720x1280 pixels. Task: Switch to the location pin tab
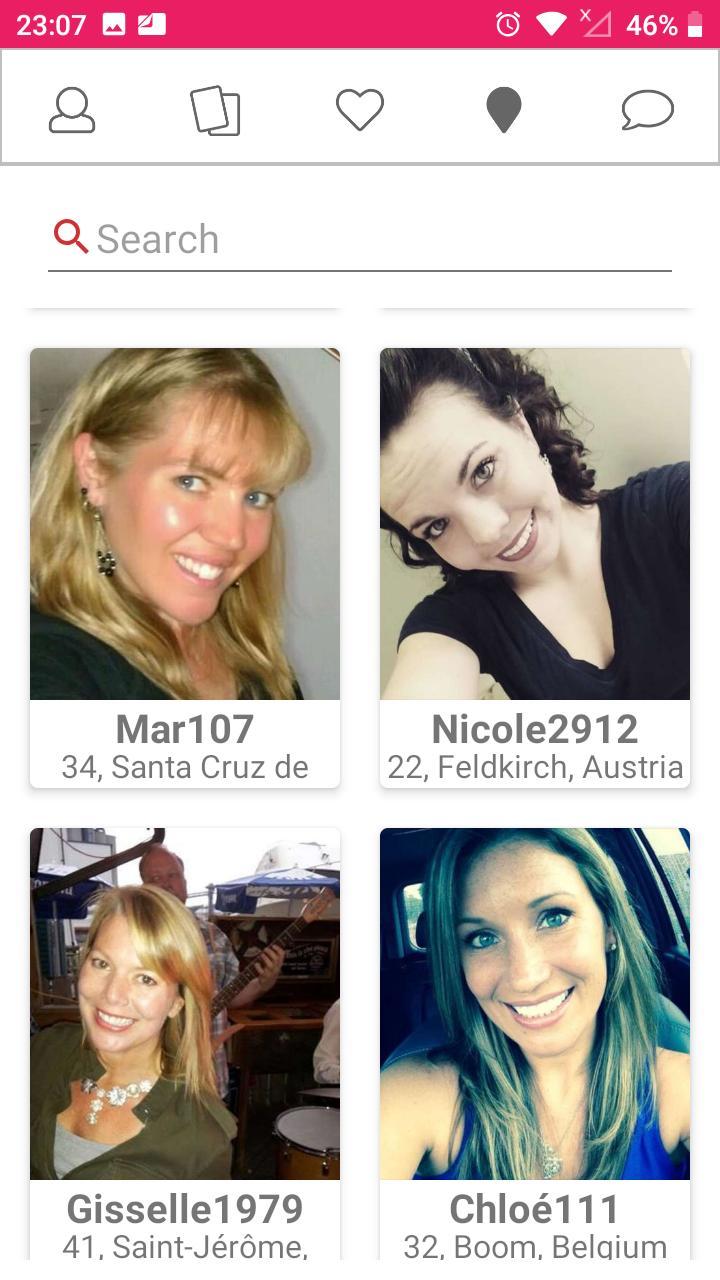[x=503, y=110]
